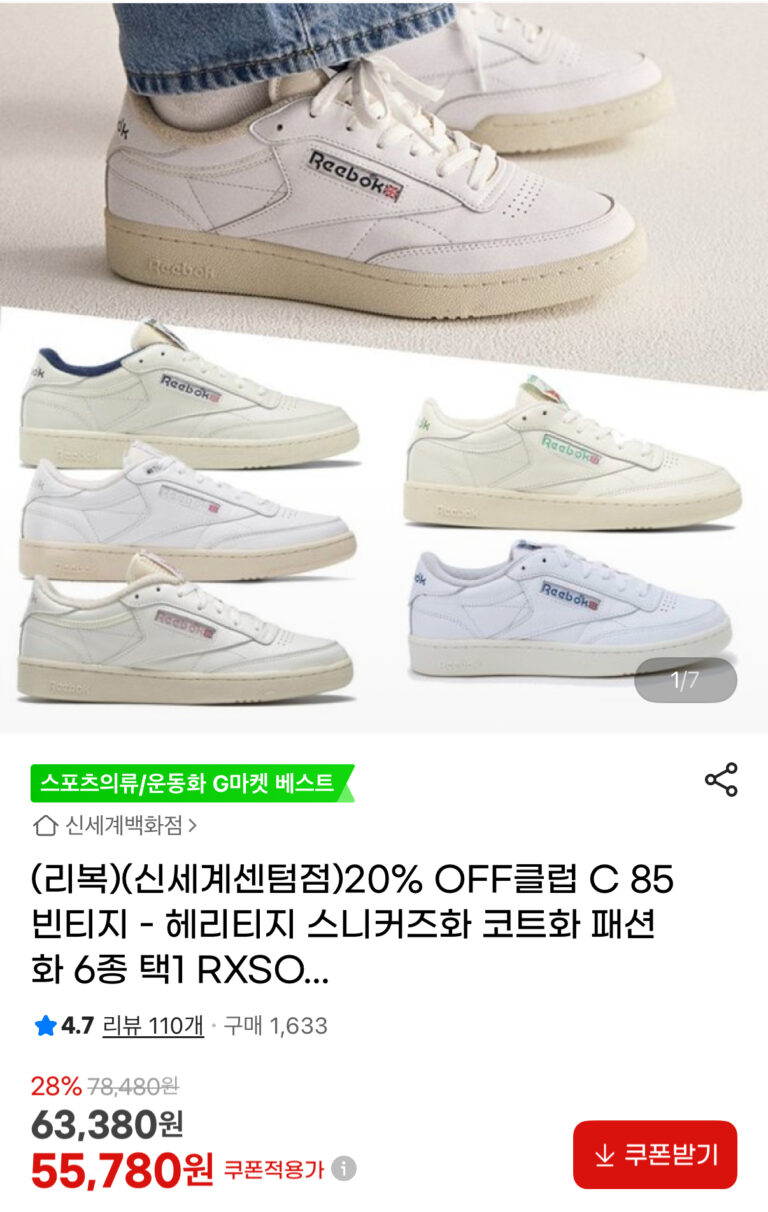The image size is (768, 1212).
Task: Open the 스포츠의류/운동화 G마켓 베스트 badge
Action: [x=190, y=783]
